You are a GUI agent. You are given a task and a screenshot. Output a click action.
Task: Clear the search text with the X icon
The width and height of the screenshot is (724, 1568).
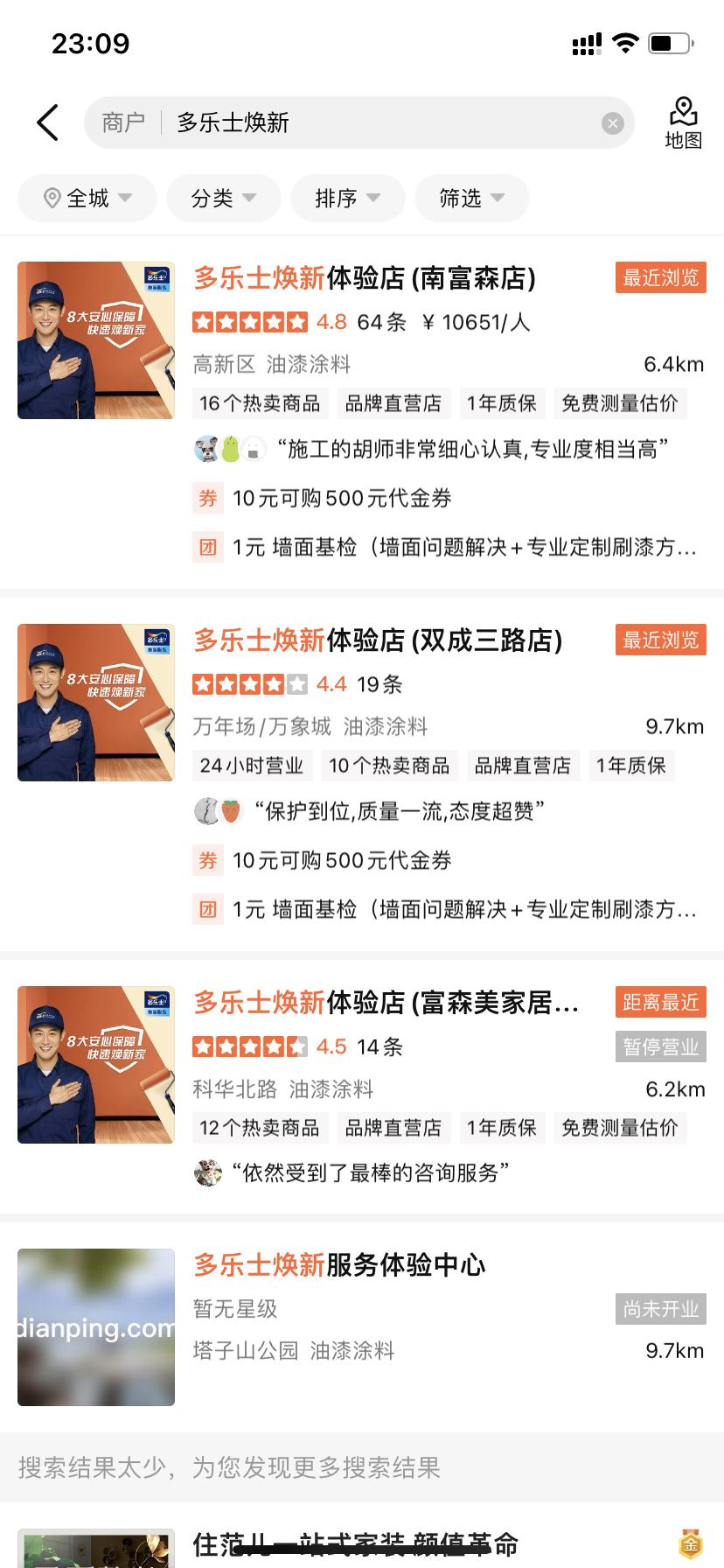pyautogui.click(x=612, y=122)
